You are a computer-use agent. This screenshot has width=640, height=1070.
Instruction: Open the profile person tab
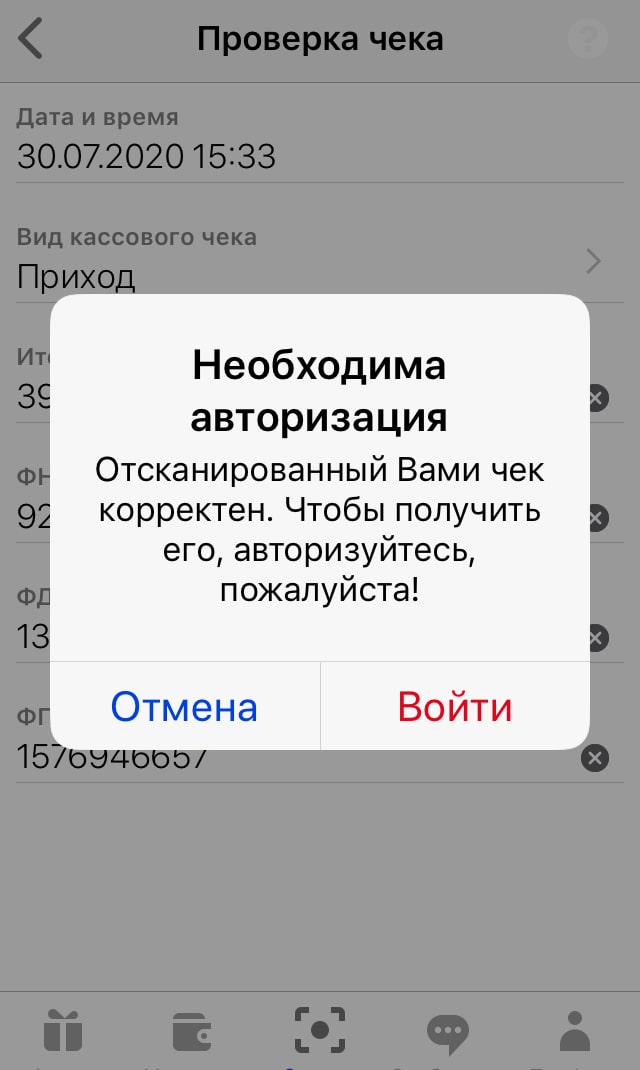click(574, 1031)
